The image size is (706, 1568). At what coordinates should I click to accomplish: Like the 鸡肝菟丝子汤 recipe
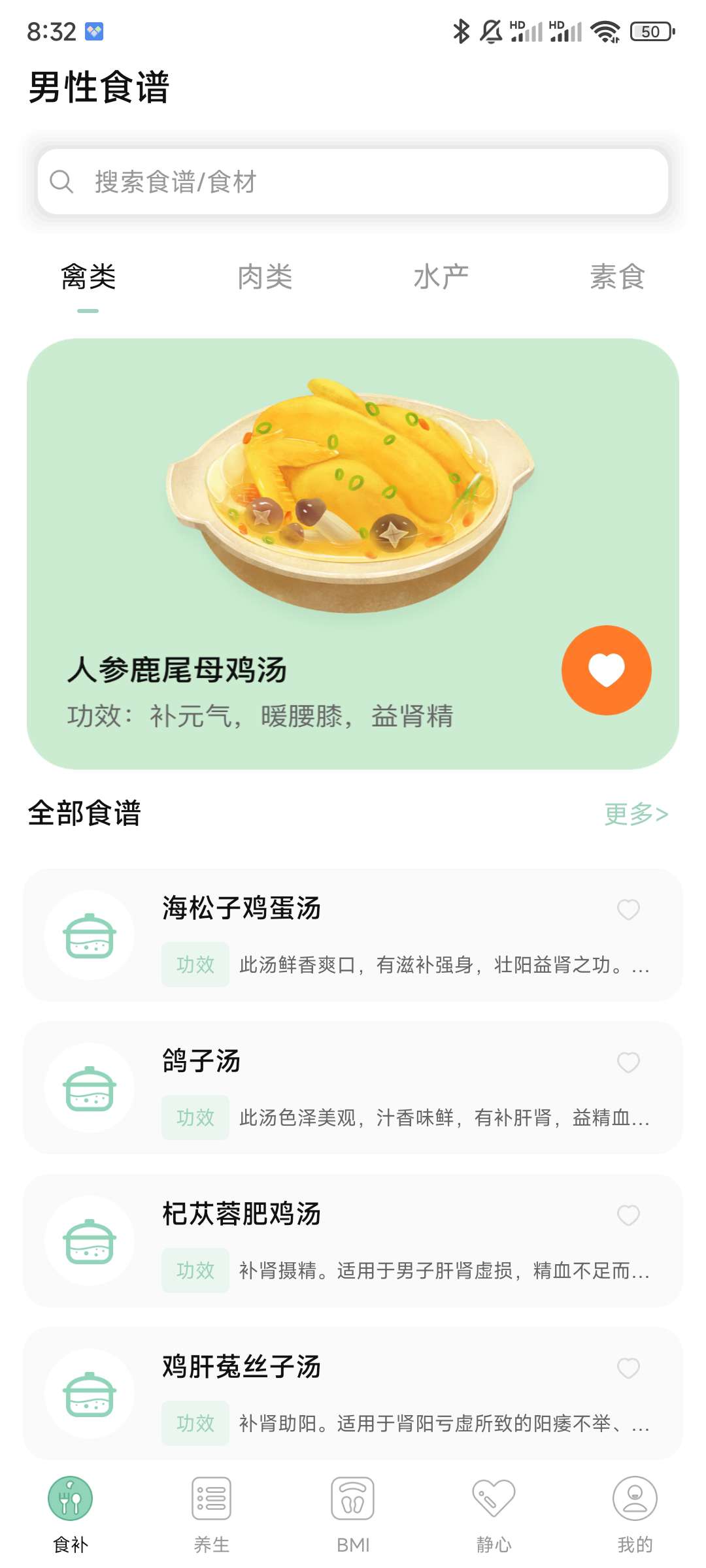[628, 1368]
